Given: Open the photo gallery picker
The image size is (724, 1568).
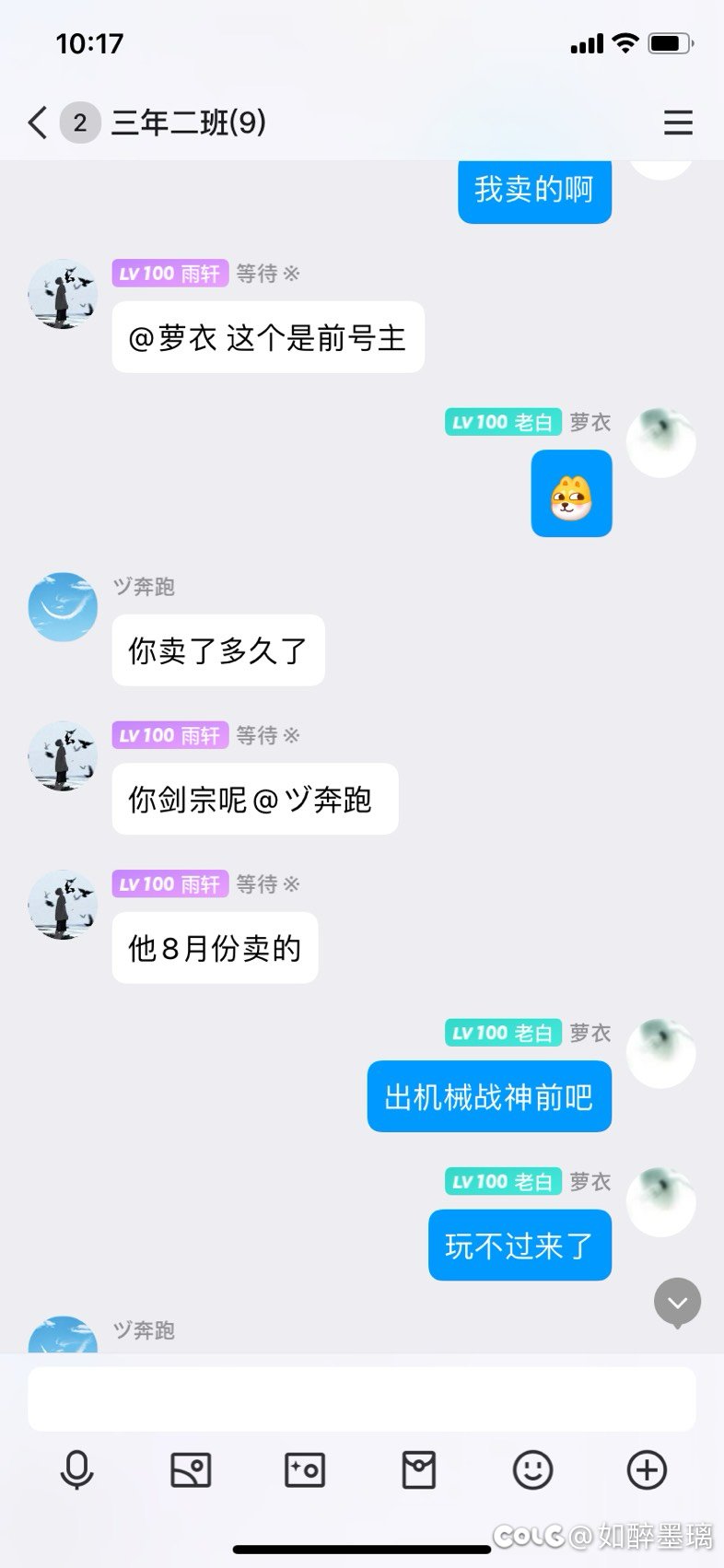Looking at the screenshot, I should (x=191, y=1469).
